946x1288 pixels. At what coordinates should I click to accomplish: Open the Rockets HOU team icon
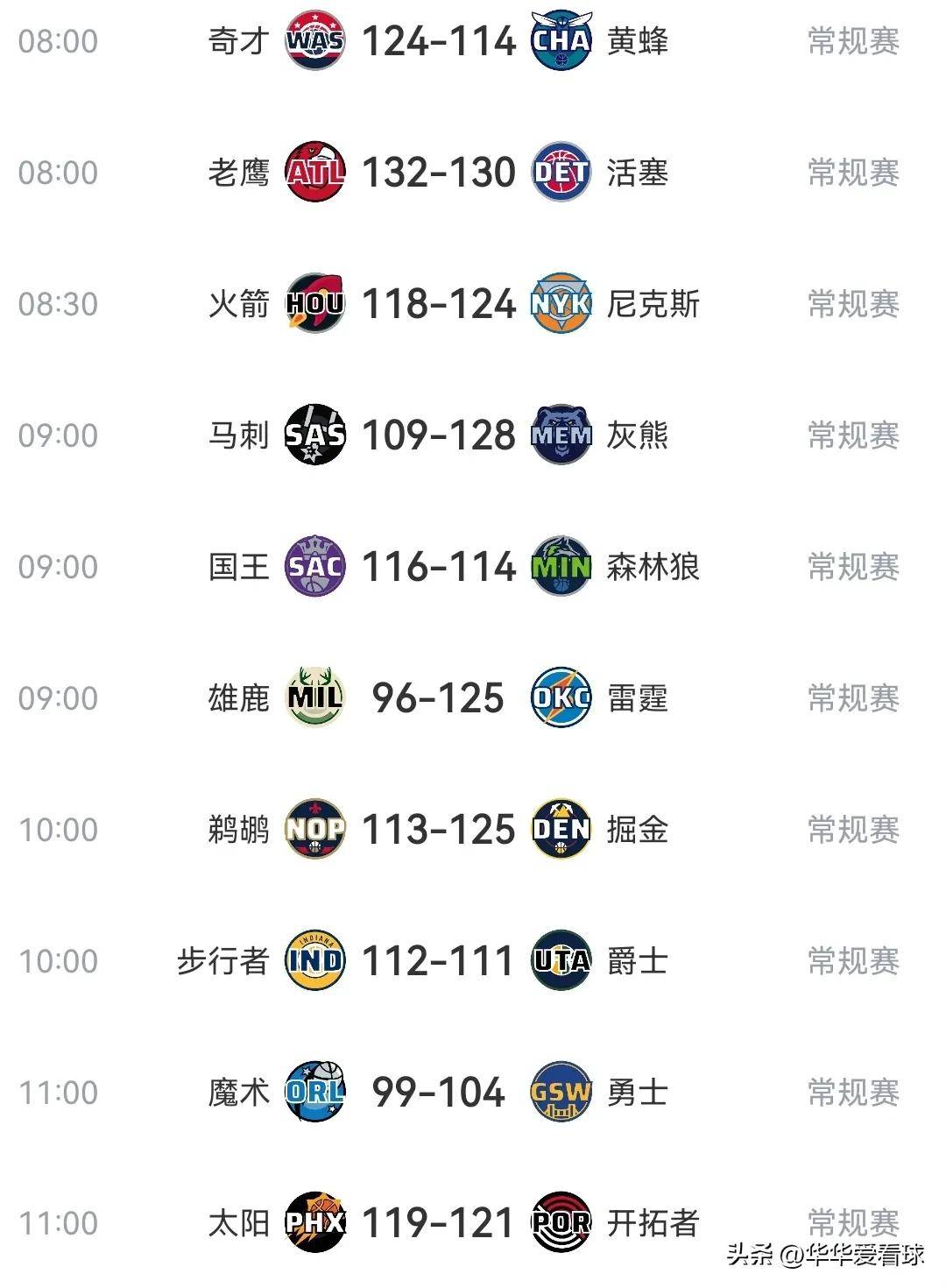(314, 302)
